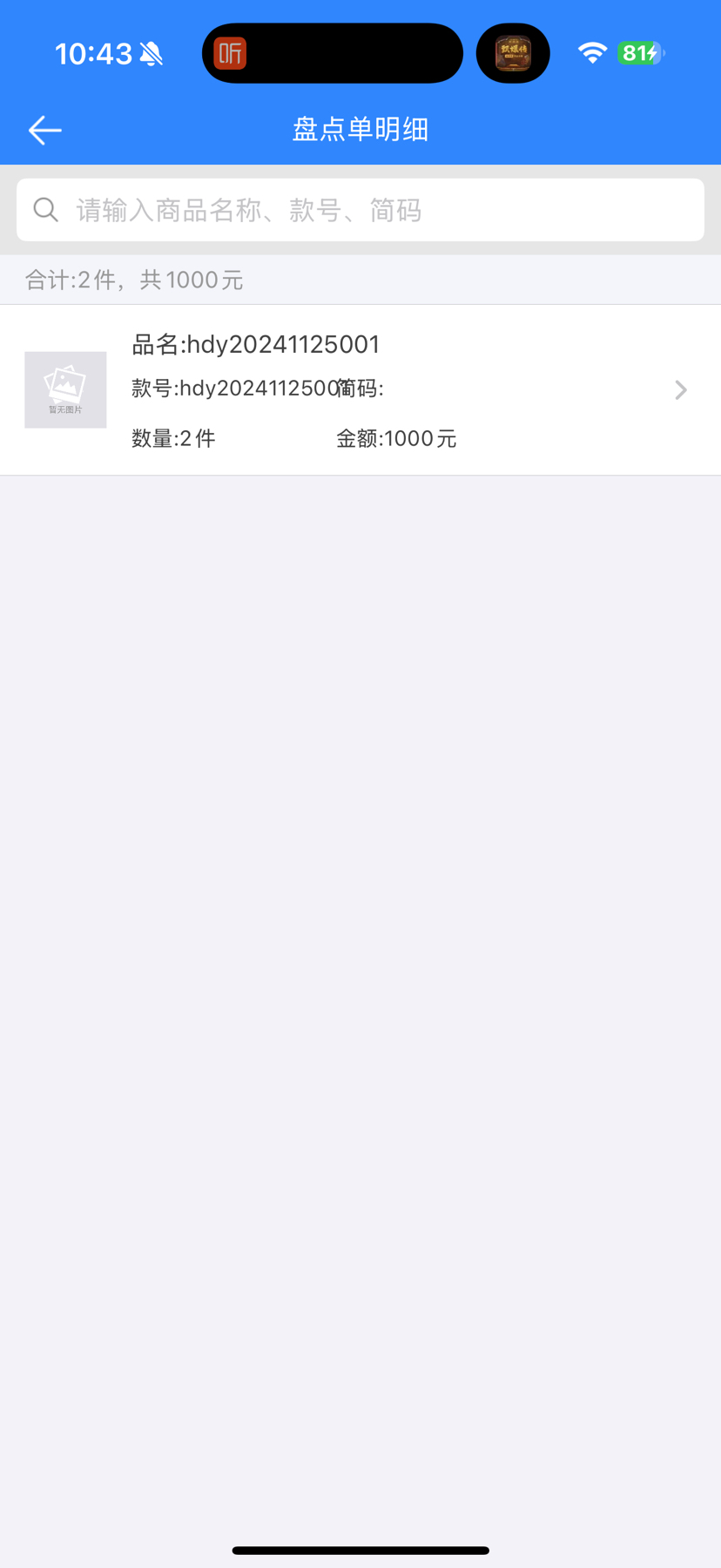Go back from 盘点单明细 page
This screenshot has width=721, height=1568.
click(x=44, y=130)
